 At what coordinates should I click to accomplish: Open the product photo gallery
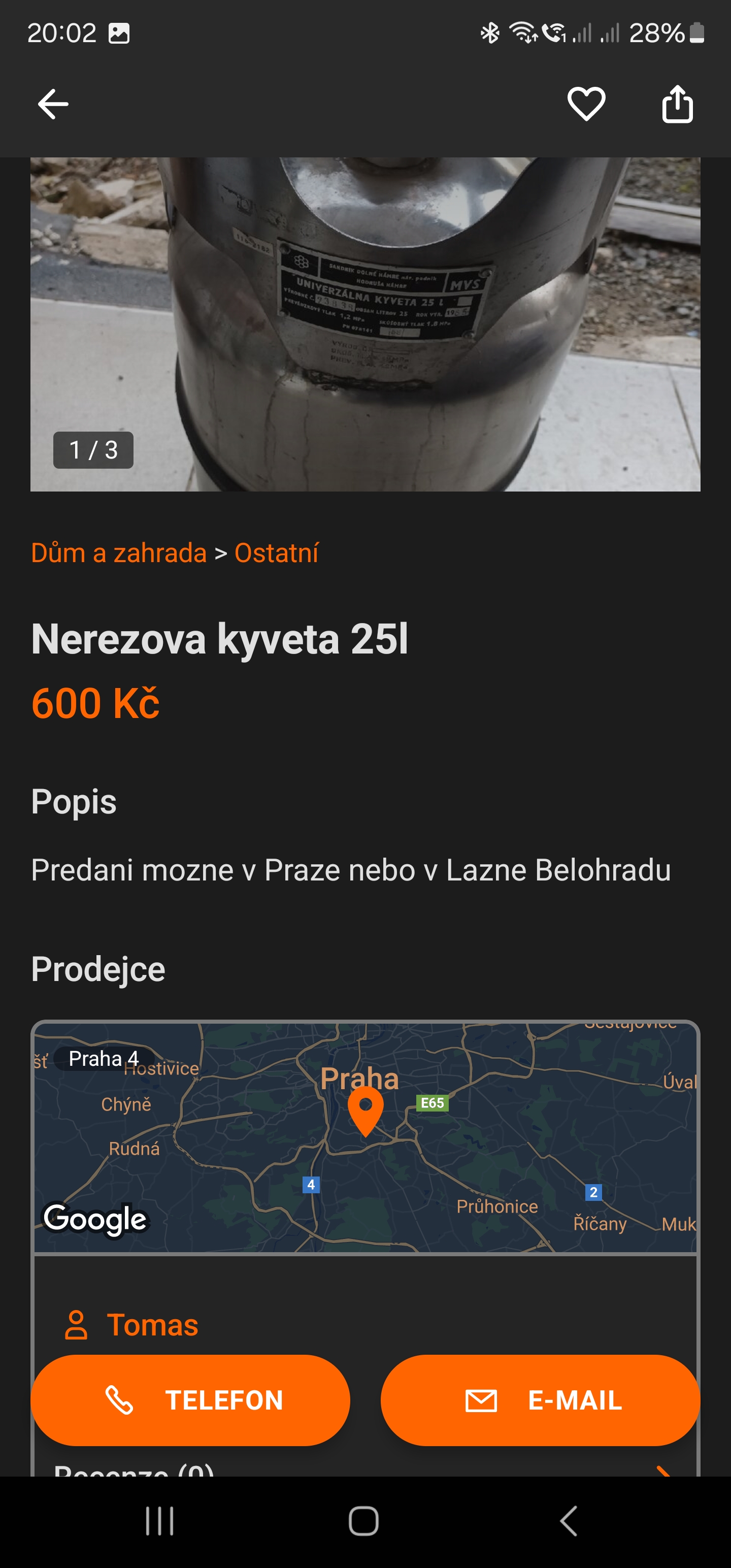tap(365, 324)
